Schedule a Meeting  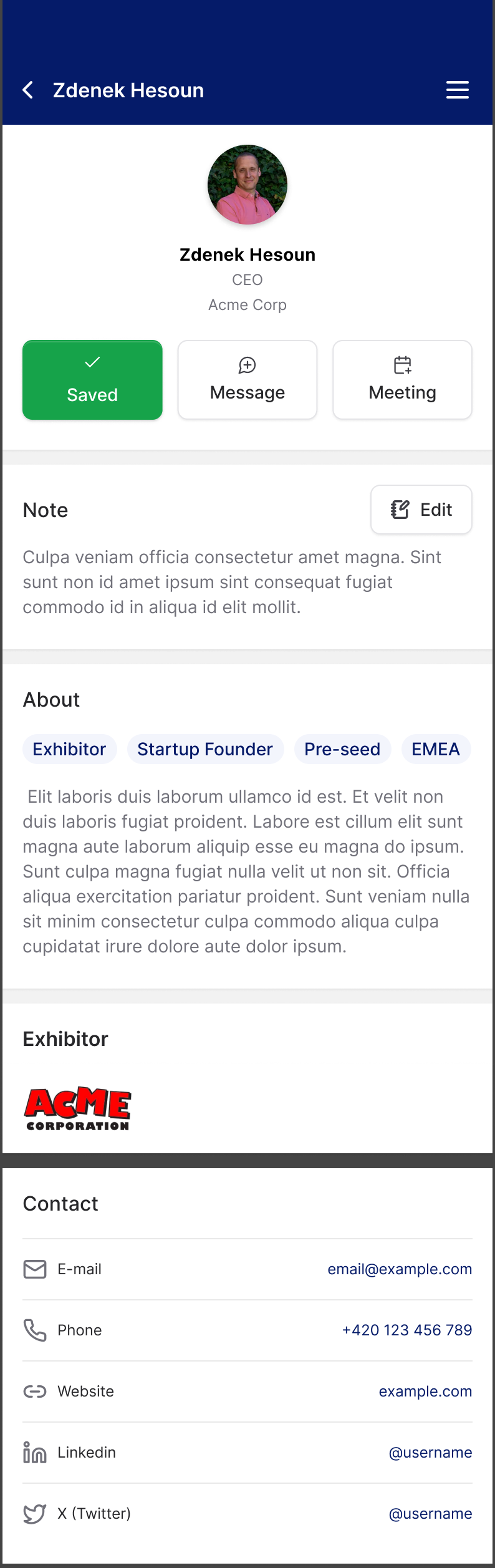point(402,380)
